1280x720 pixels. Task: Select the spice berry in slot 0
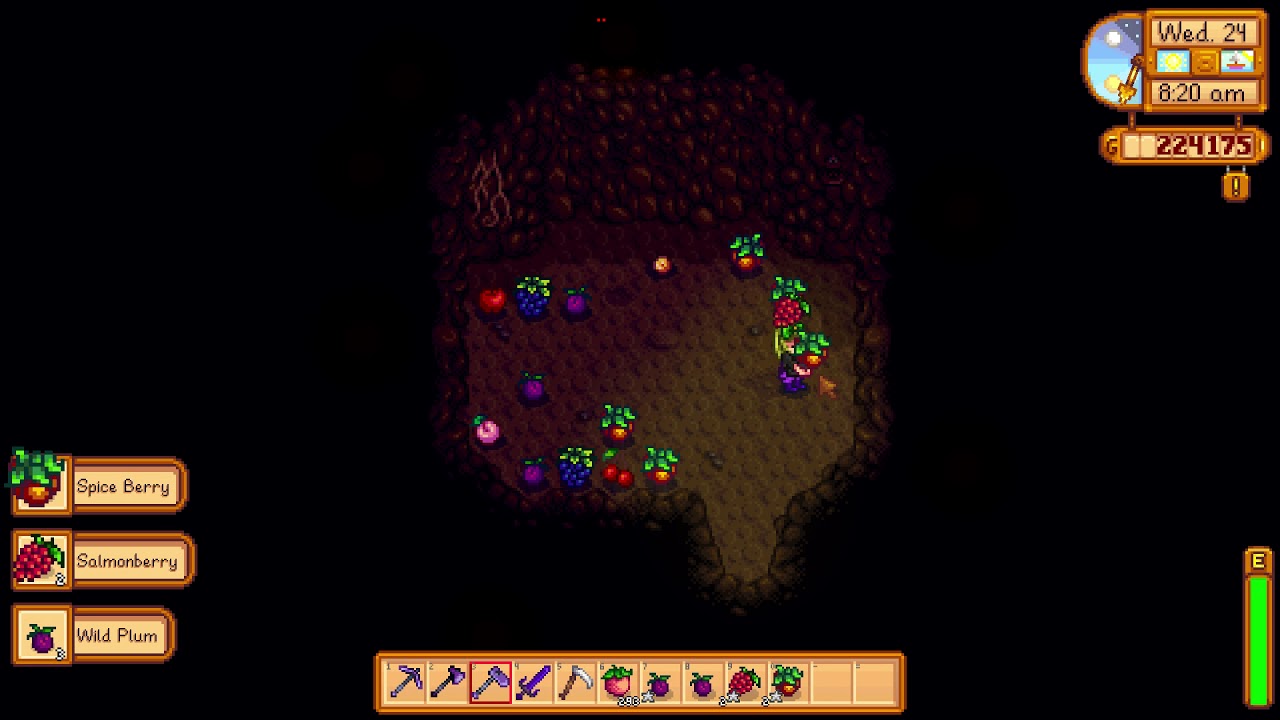[787, 683]
